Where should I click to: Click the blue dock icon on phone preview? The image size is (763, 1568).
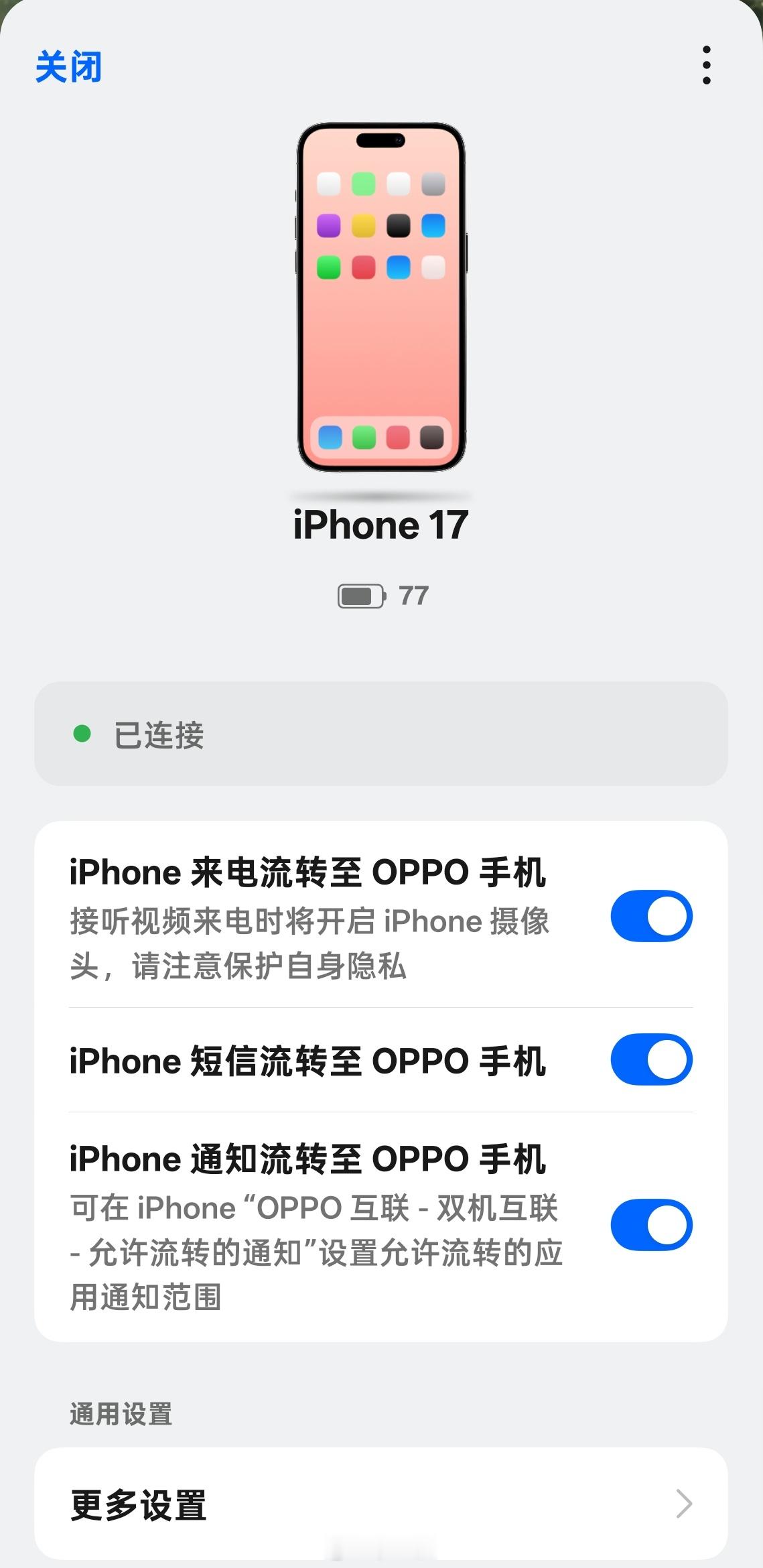pos(331,436)
